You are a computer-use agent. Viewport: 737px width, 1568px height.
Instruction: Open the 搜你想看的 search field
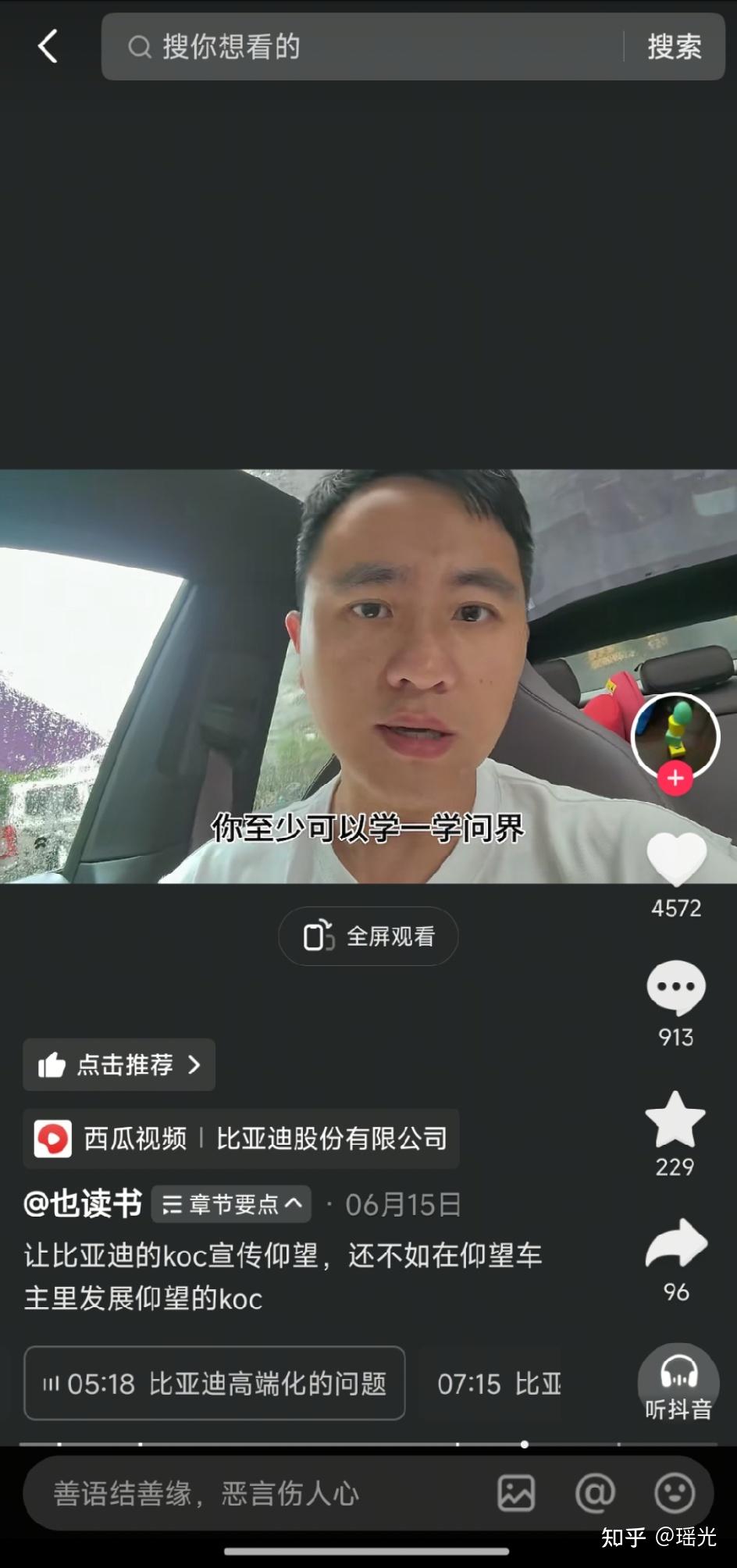pyautogui.click(x=361, y=47)
